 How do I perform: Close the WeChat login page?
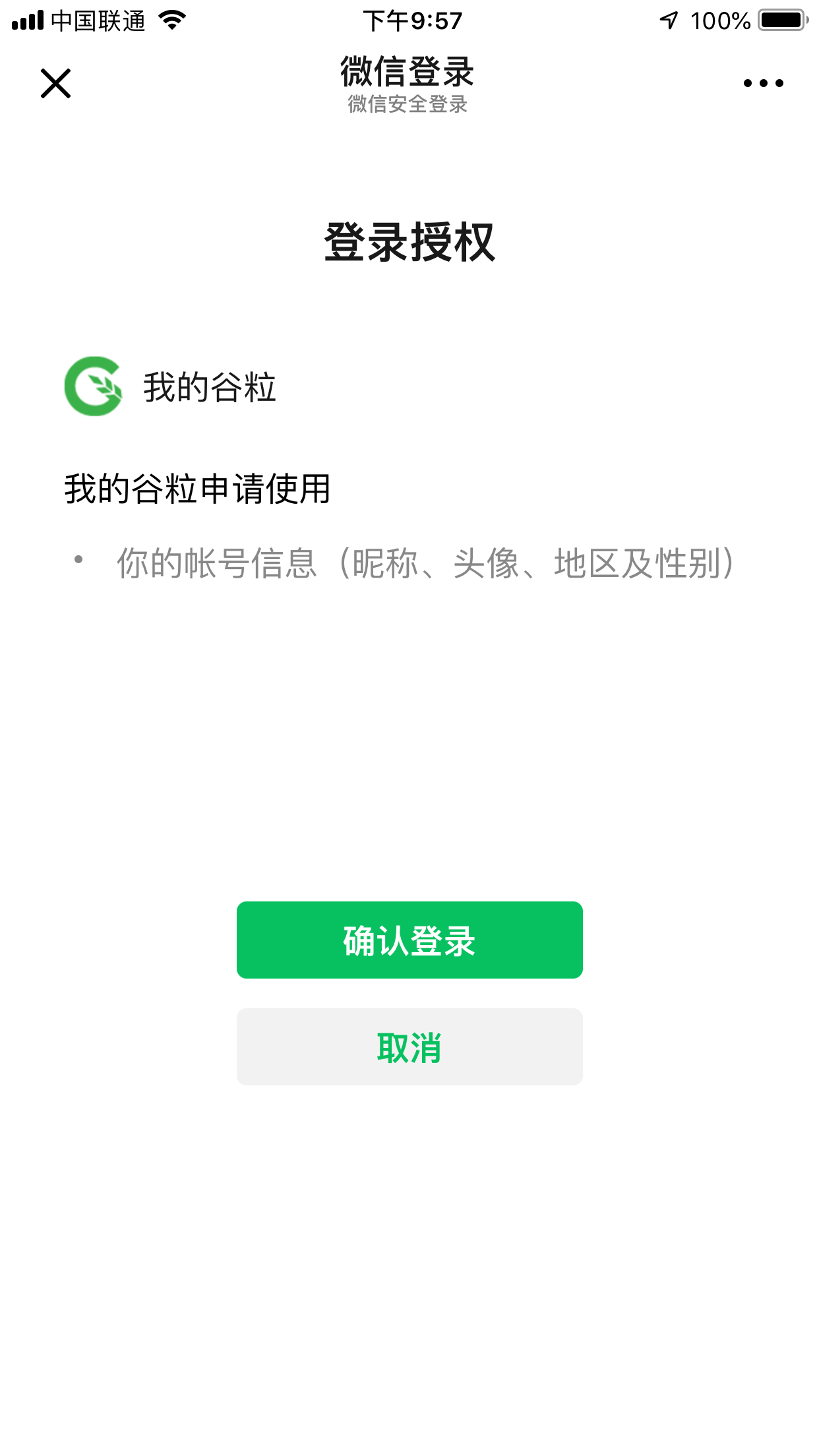coord(55,84)
